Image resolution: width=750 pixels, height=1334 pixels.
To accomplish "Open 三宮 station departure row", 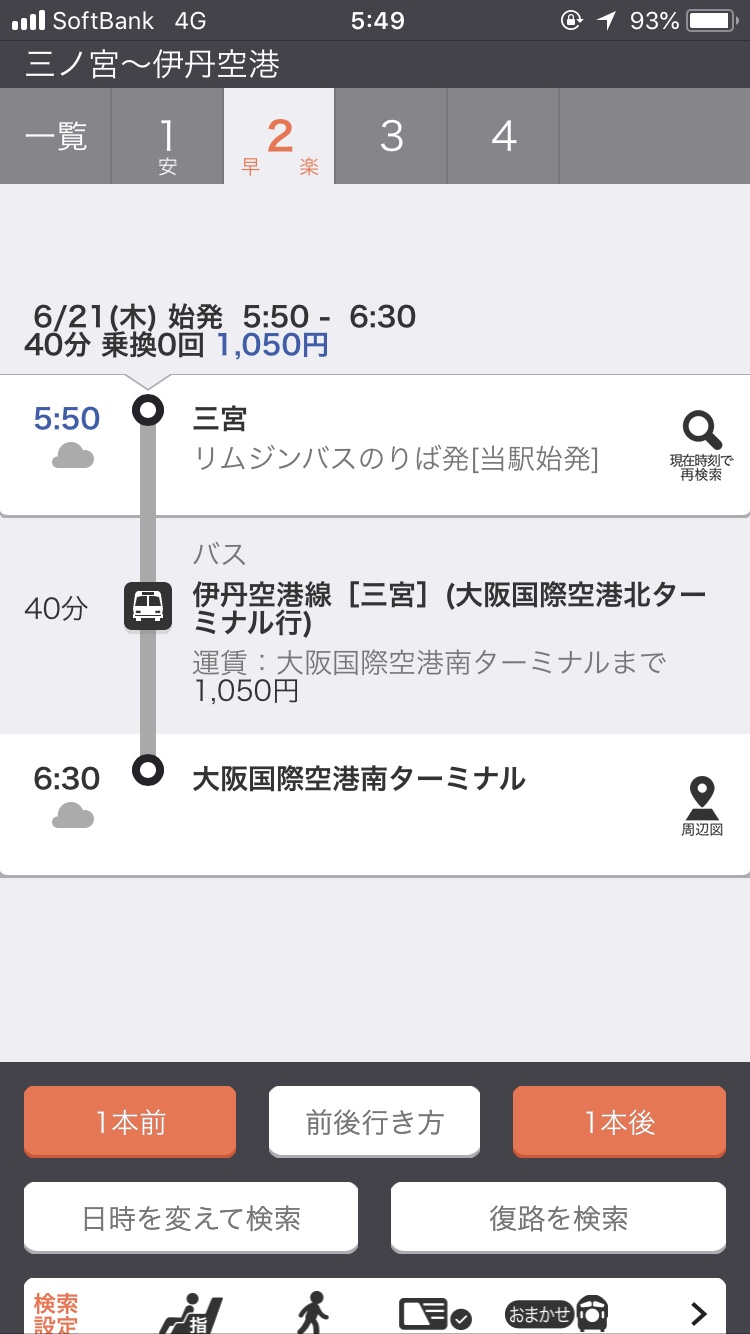I will point(375,445).
